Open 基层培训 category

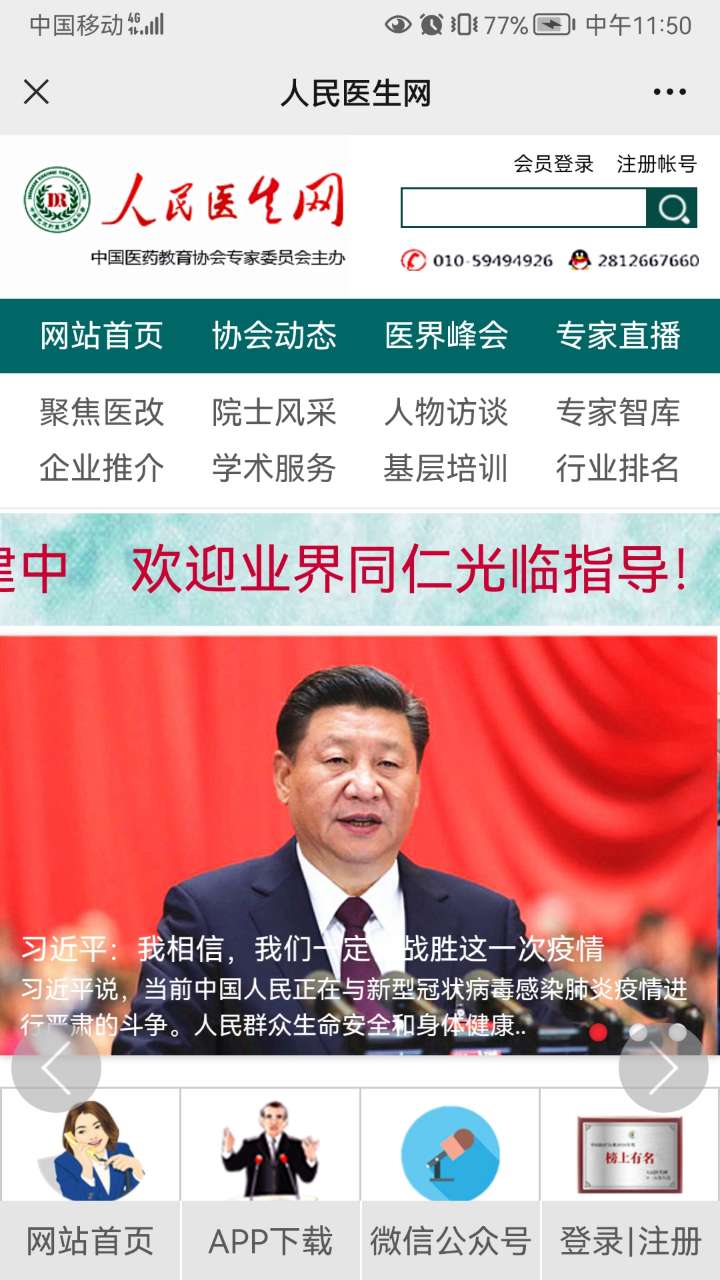(446, 468)
